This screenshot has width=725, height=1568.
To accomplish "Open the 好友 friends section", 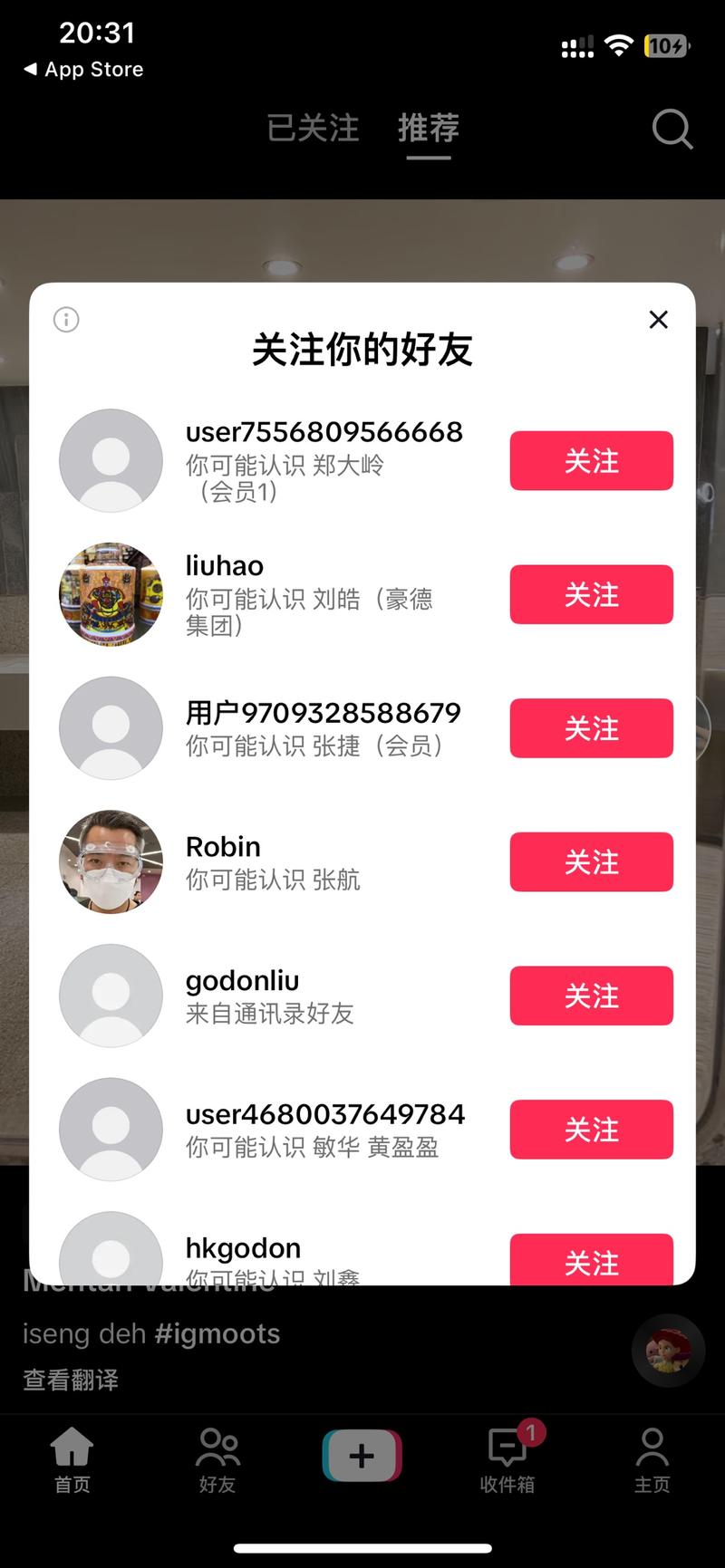I will pyautogui.click(x=217, y=1458).
